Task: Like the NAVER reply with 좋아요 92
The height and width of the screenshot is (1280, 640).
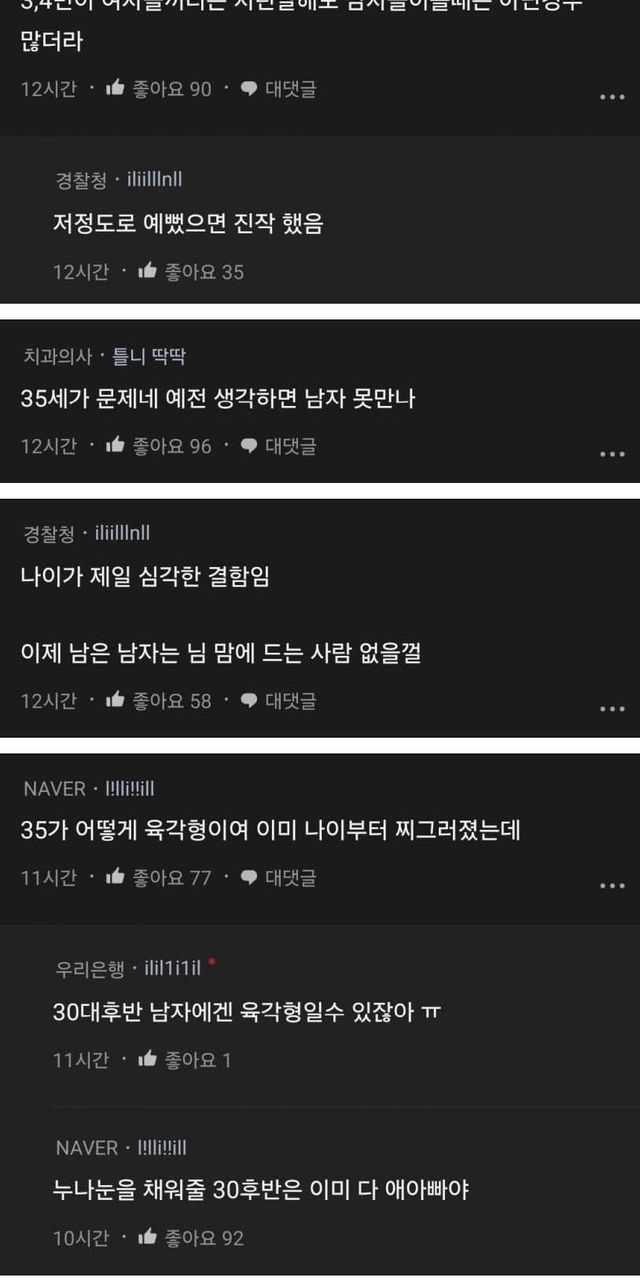Action: [x=190, y=1237]
